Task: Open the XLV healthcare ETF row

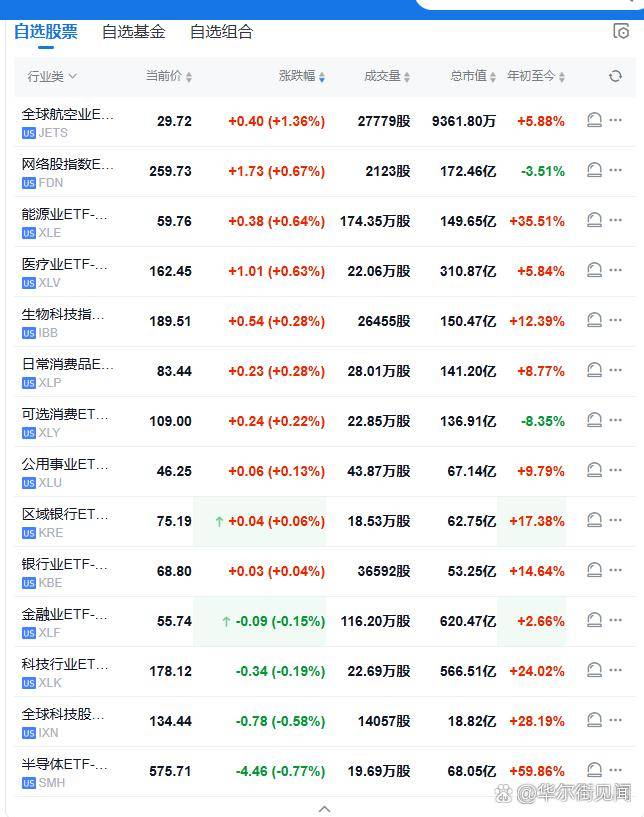Action: [x=325, y=271]
